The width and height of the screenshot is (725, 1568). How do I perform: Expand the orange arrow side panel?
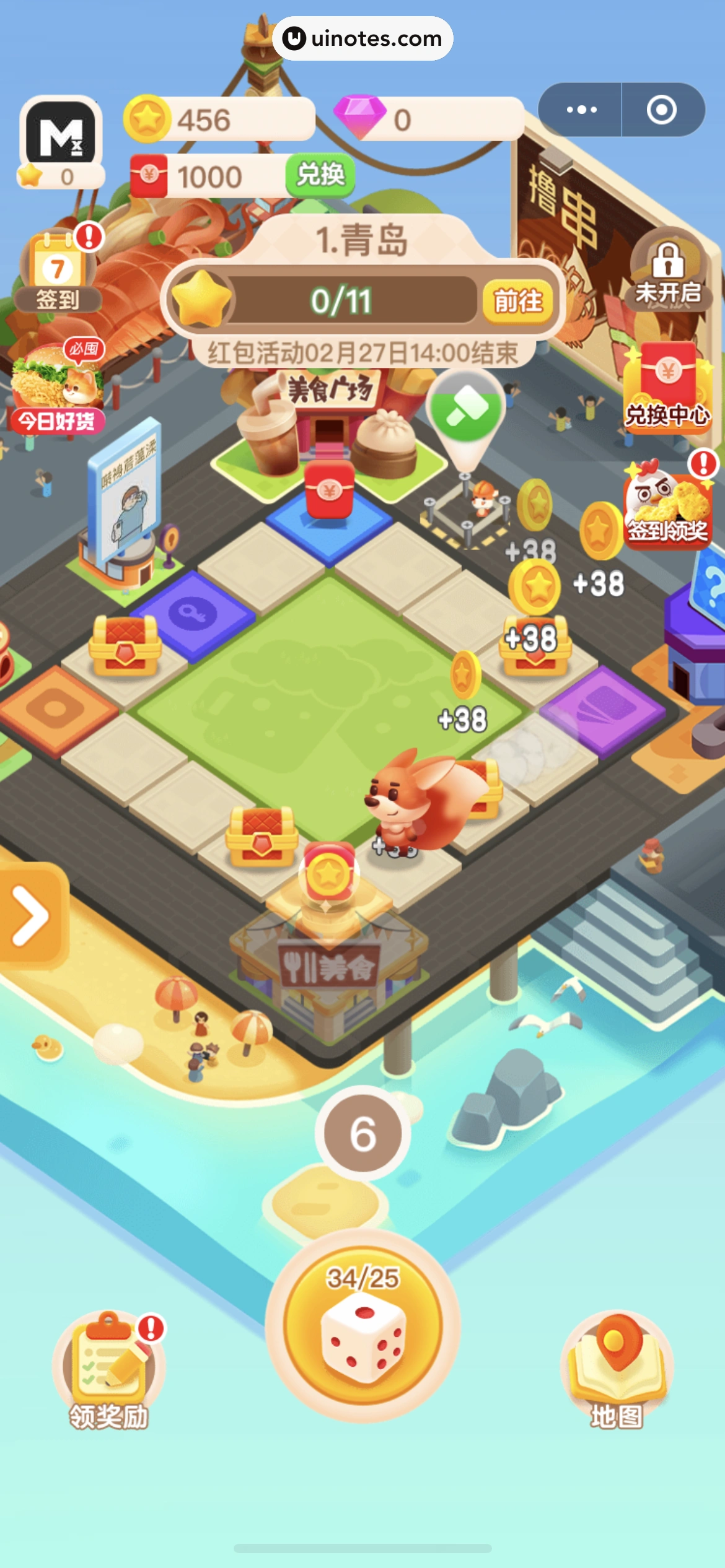(x=31, y=915)
